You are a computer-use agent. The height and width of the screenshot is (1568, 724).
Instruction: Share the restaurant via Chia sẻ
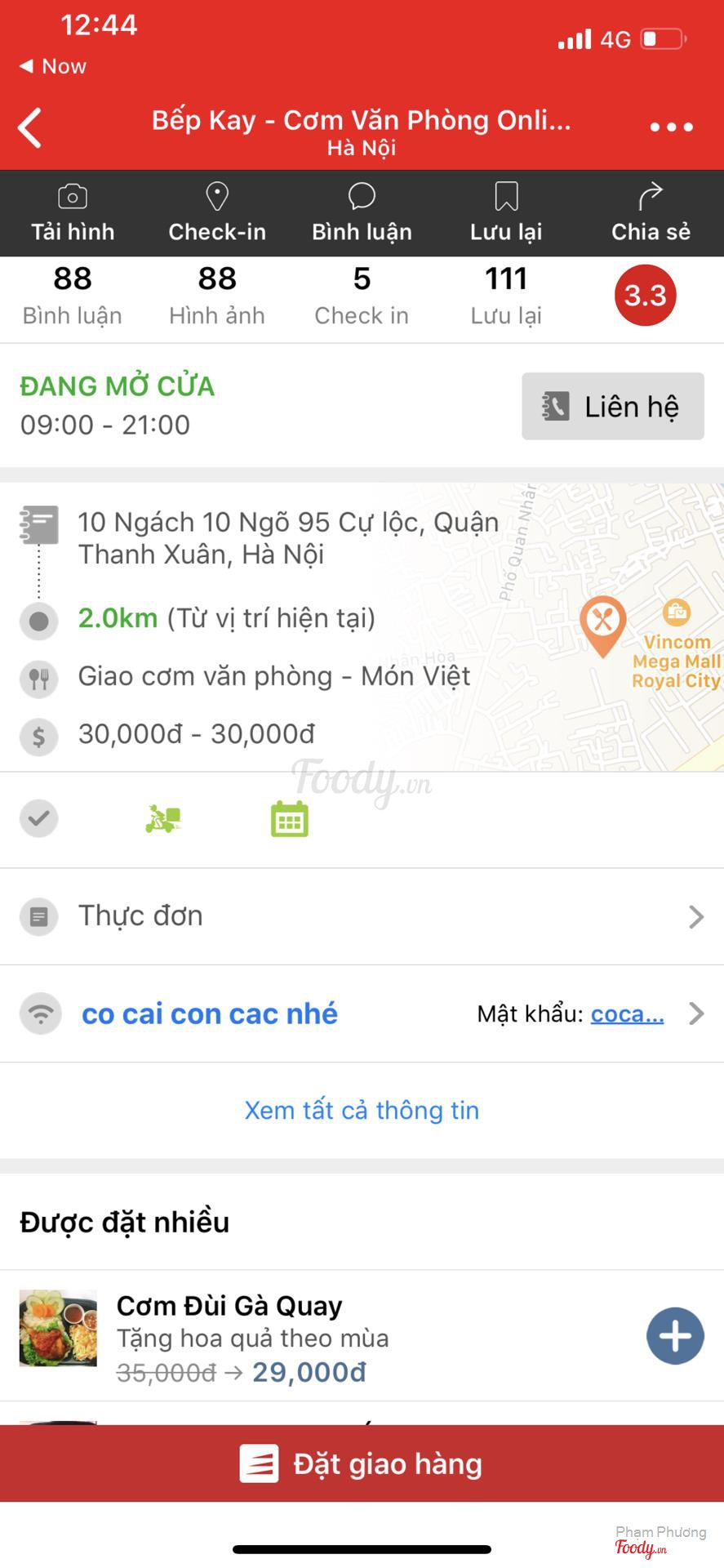[x=651, y=213]
